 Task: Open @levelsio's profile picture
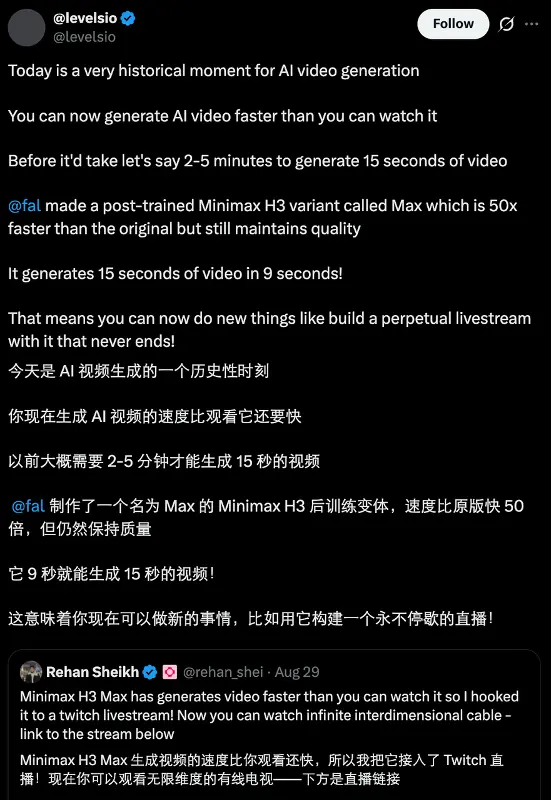coord(27,28)
